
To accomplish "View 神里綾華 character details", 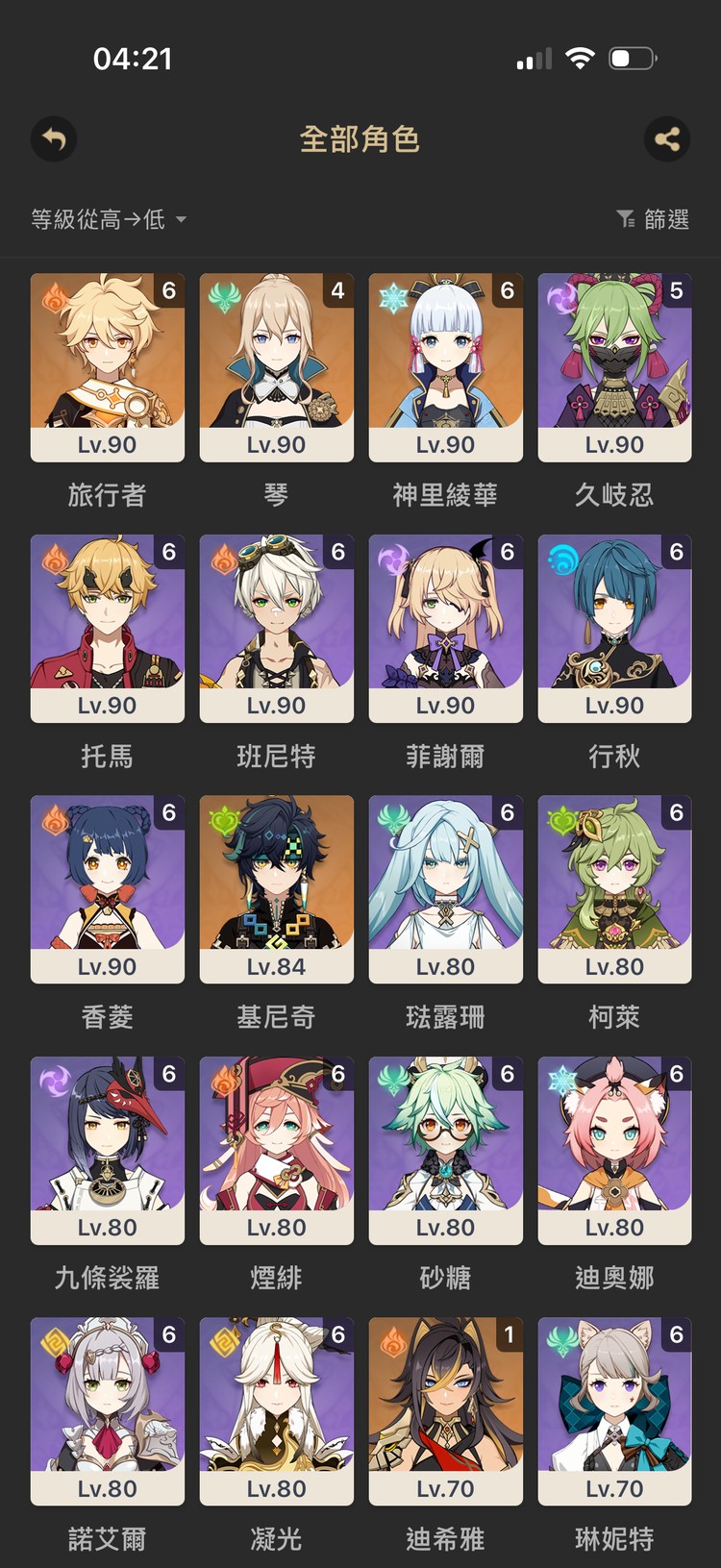I will 446,366.
